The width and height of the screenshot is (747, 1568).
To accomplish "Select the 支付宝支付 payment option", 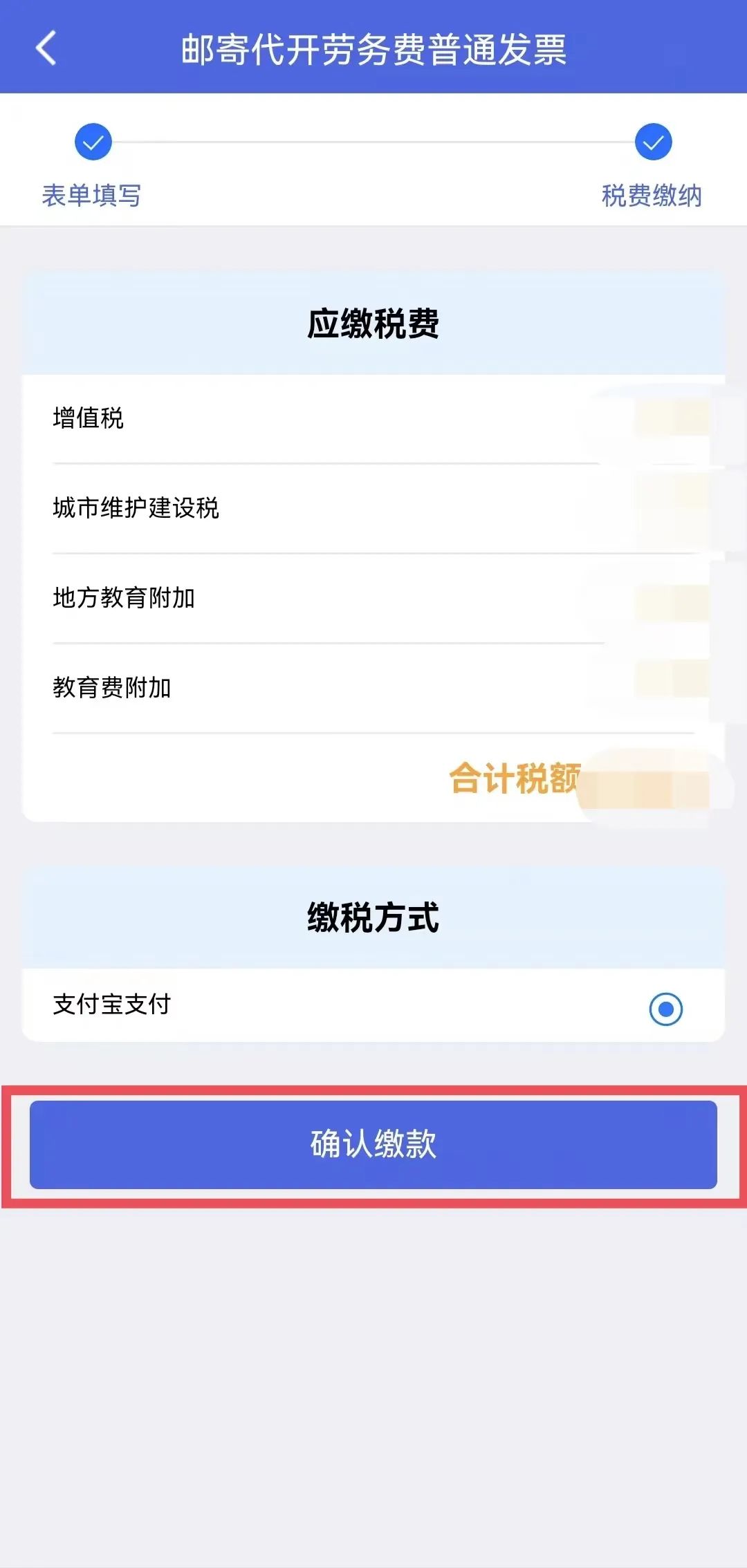I will [x=373, y=1006].
